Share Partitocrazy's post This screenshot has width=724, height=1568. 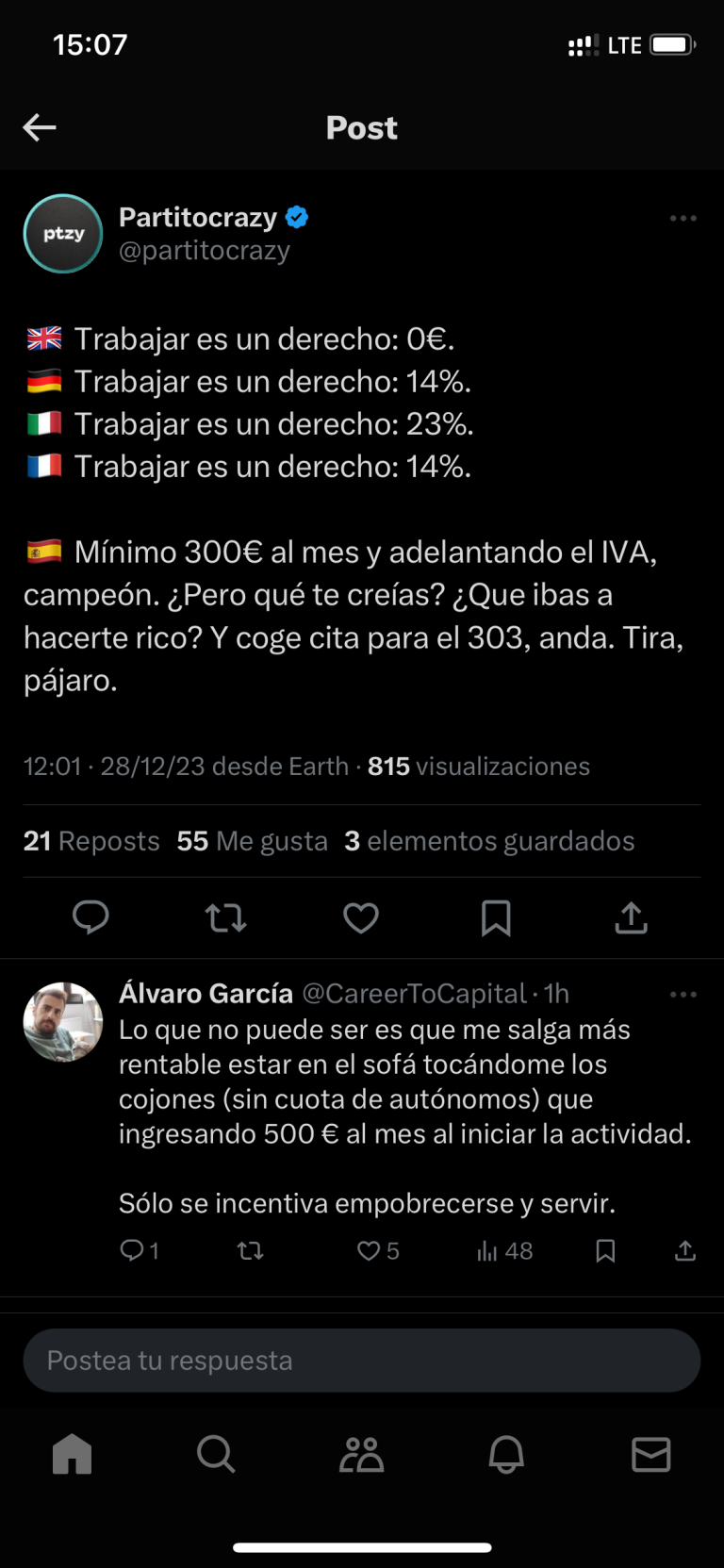[x=631, y=917]
